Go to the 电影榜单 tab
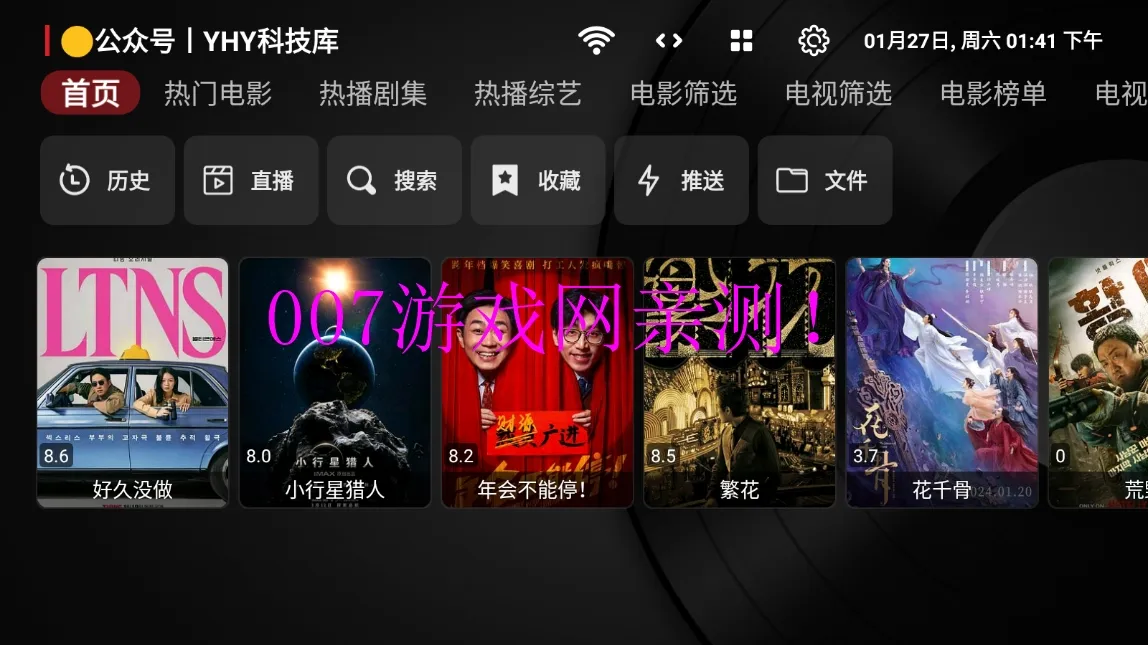The width and height of the screenshot is (1148, 645). point(993,94)
